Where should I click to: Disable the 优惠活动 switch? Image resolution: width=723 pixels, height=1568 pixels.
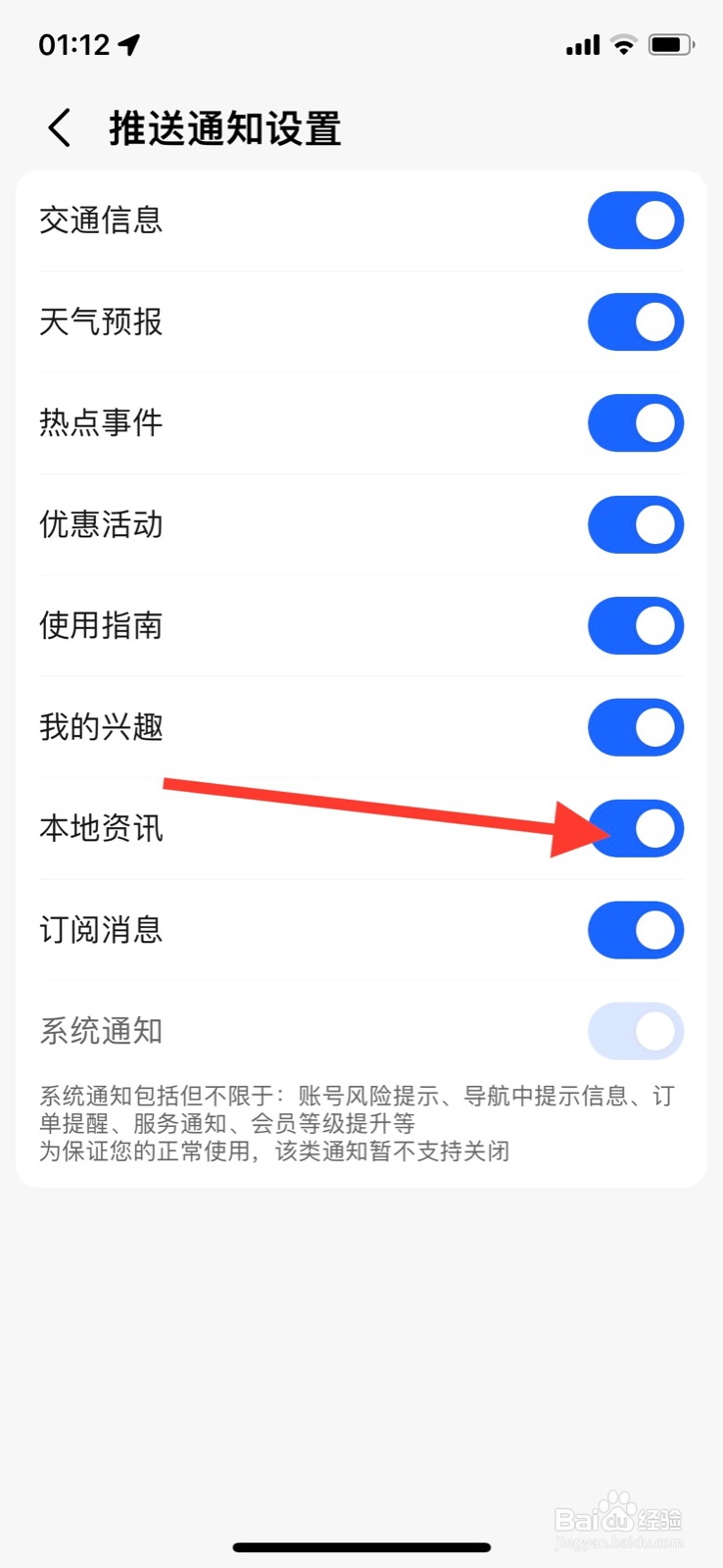635,524
